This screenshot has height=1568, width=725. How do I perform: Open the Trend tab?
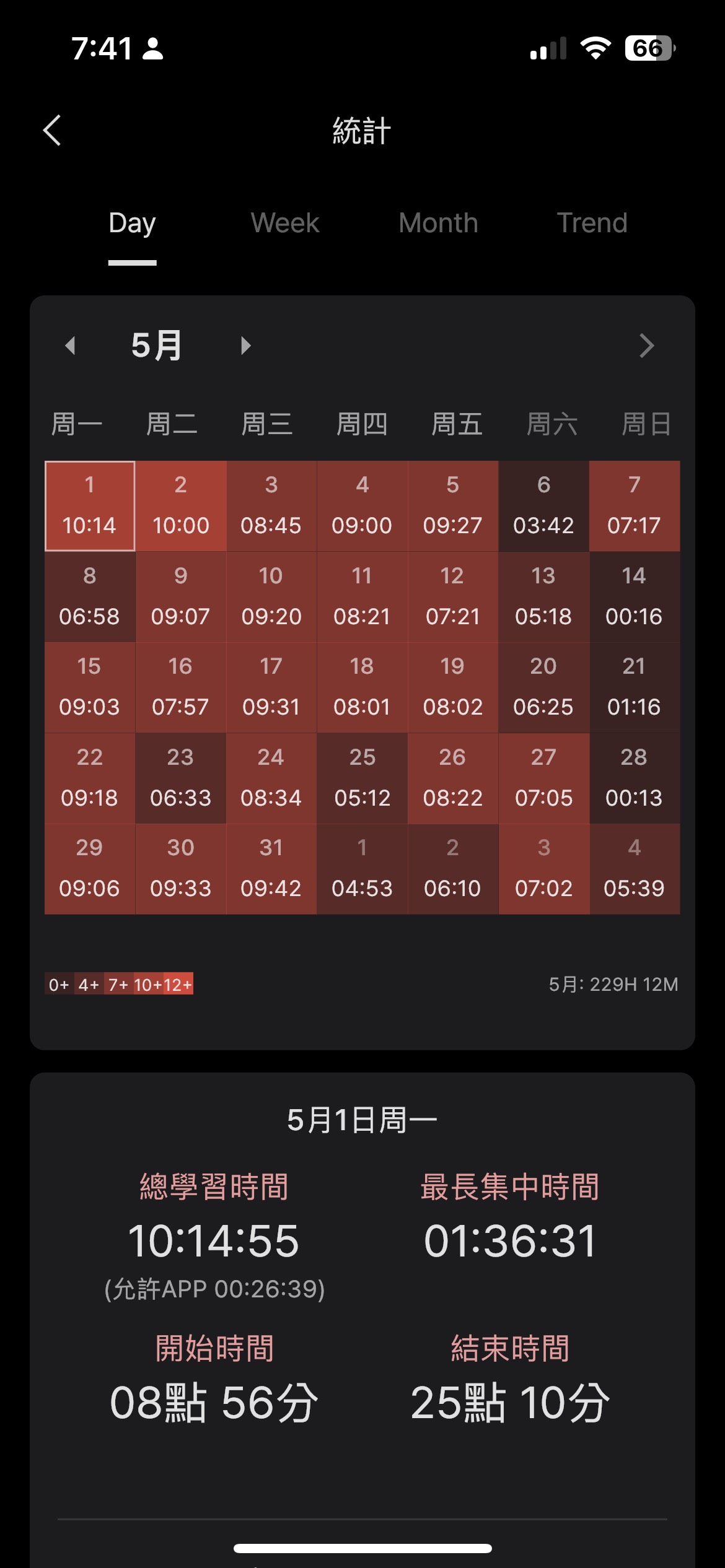(592, 223)
